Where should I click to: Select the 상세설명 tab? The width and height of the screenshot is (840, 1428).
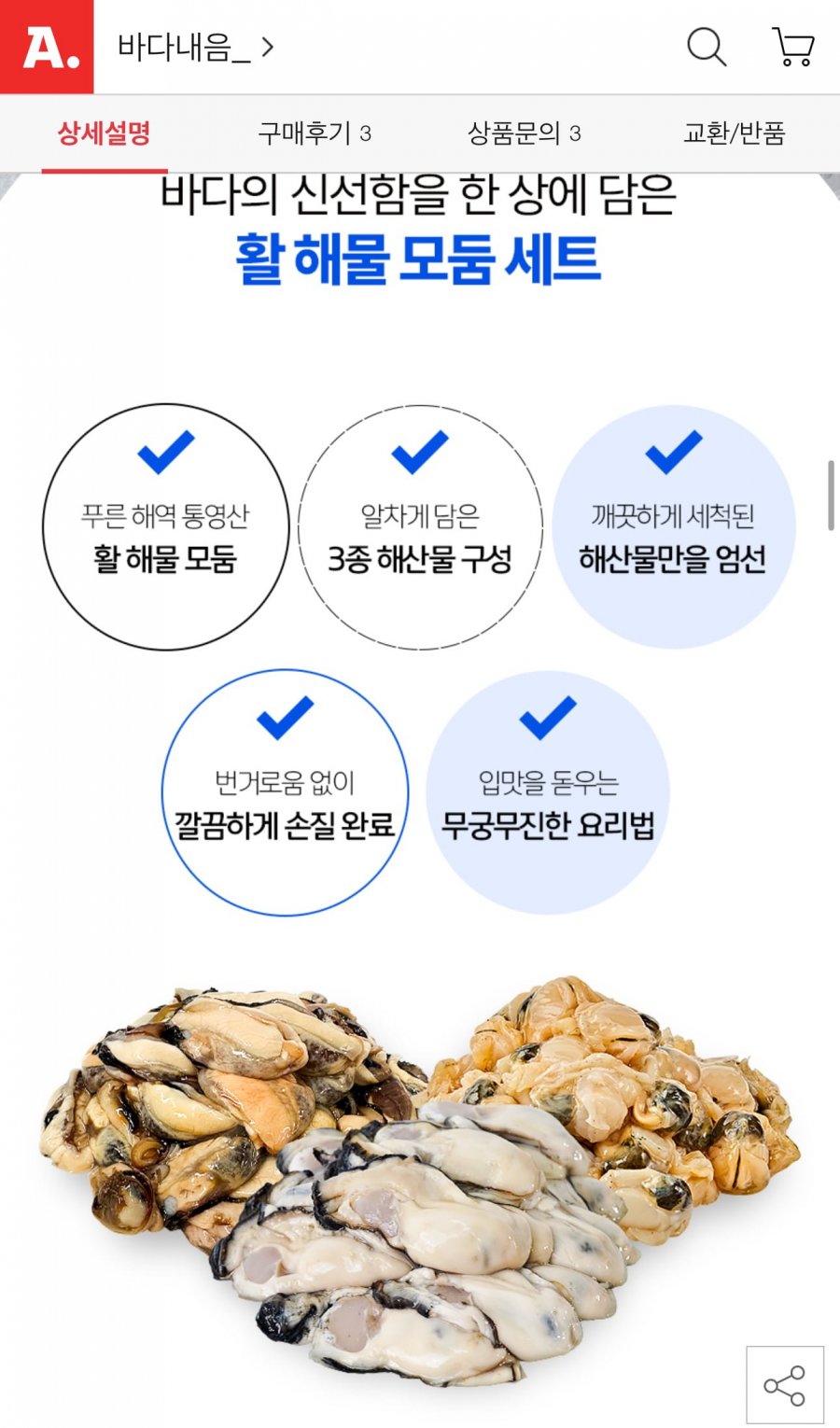tap(104, 133)
